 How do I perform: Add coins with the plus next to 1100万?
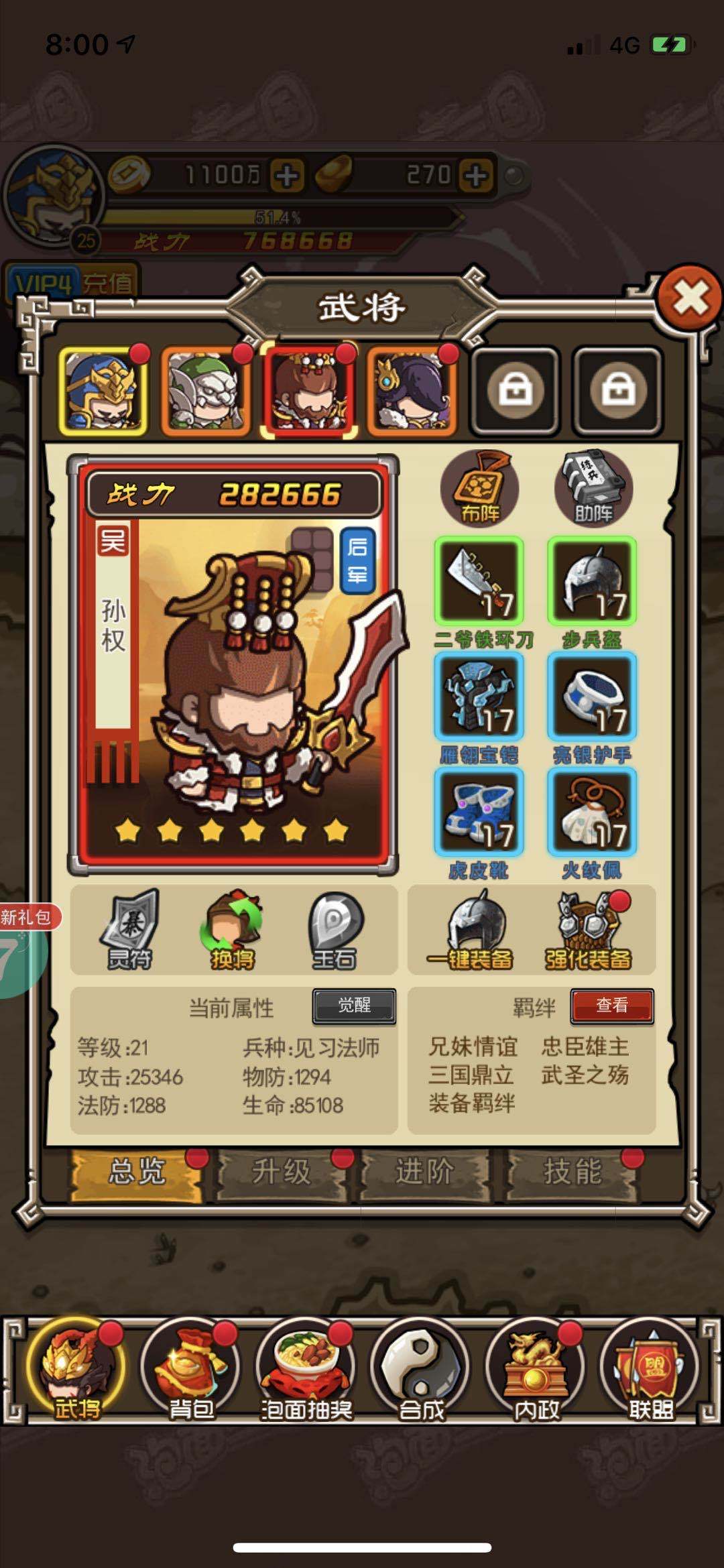click(287, 176)
